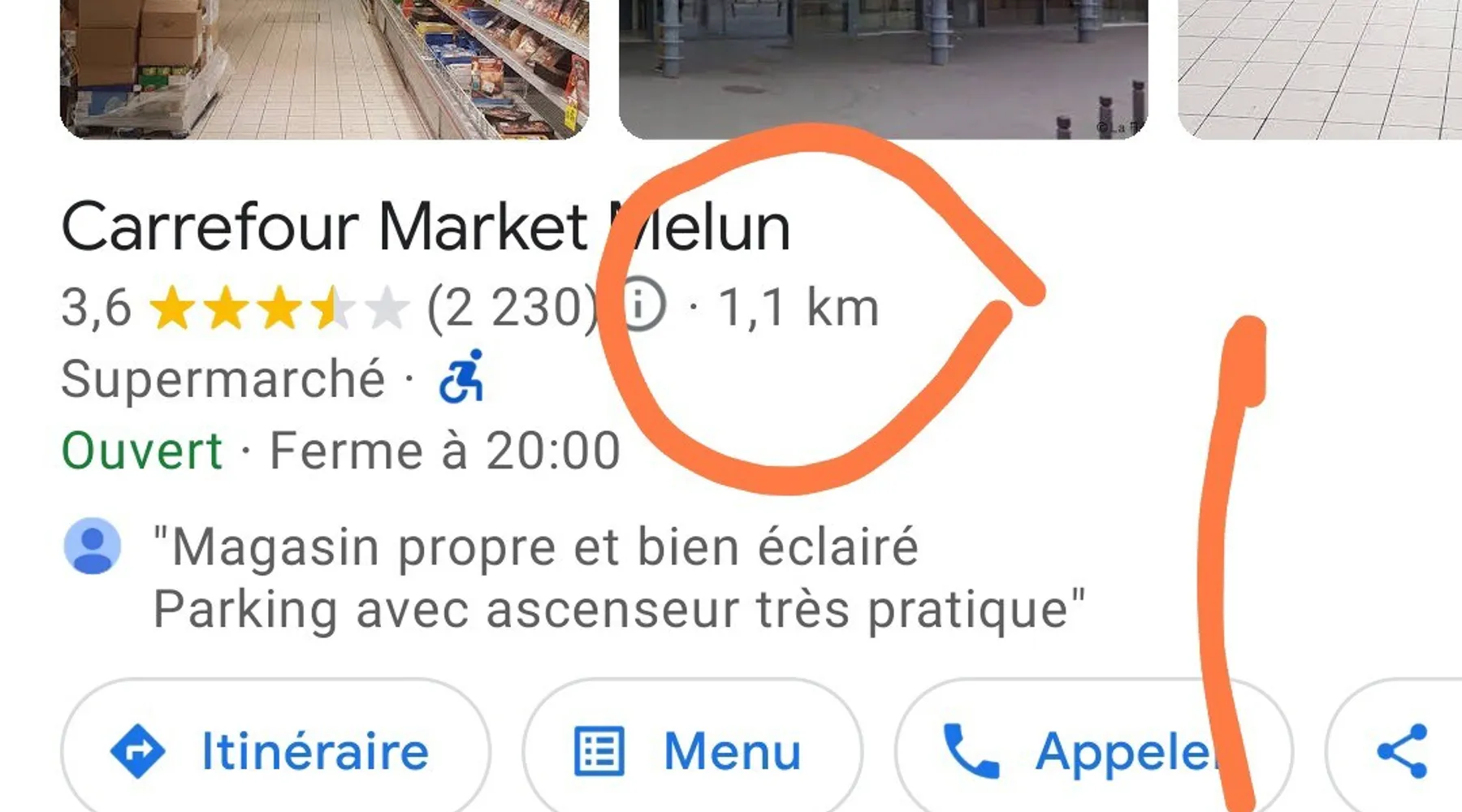Viewport: 1462px width, 812px height.
Task: Get directions with Itinéraire
Action: (276, 751)
